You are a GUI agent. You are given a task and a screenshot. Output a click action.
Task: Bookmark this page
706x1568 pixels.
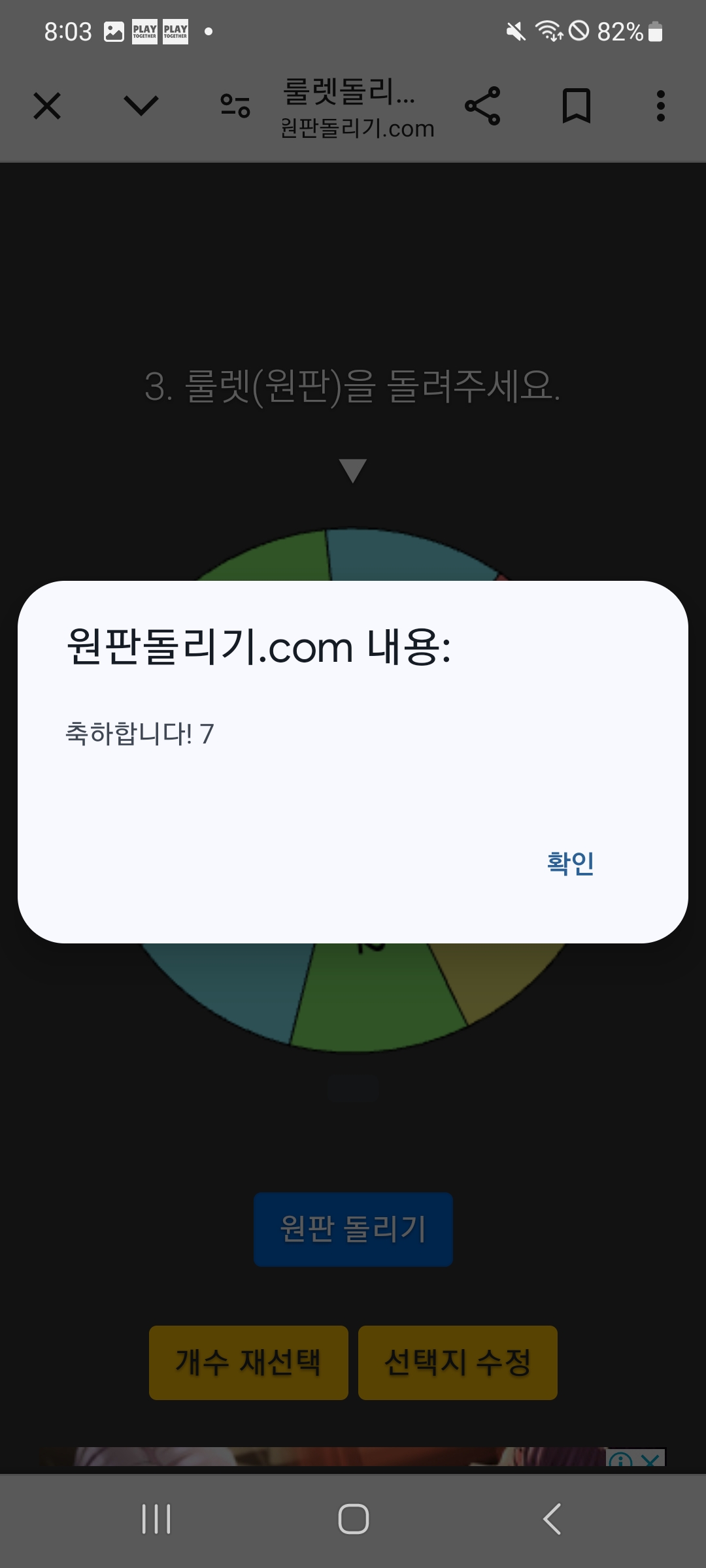pyautogui.click(x=577, y=106)
